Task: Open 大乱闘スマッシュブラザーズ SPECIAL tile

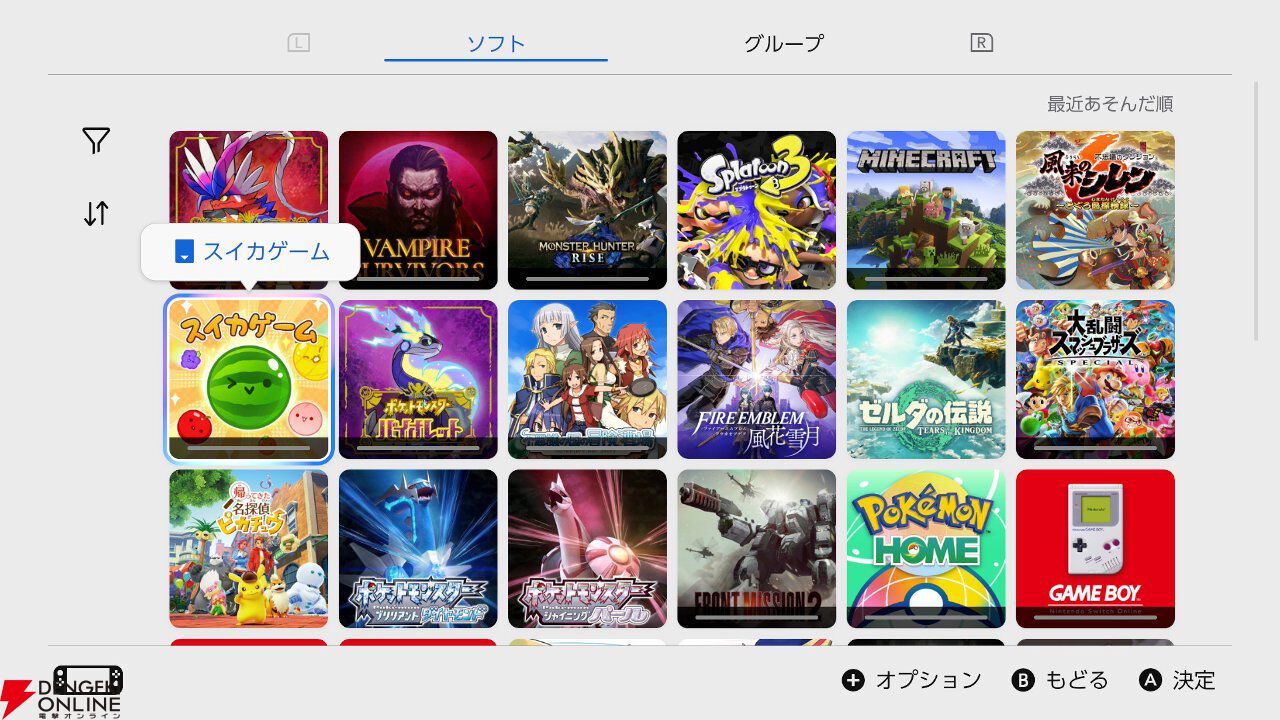Action: (1095, 380)
